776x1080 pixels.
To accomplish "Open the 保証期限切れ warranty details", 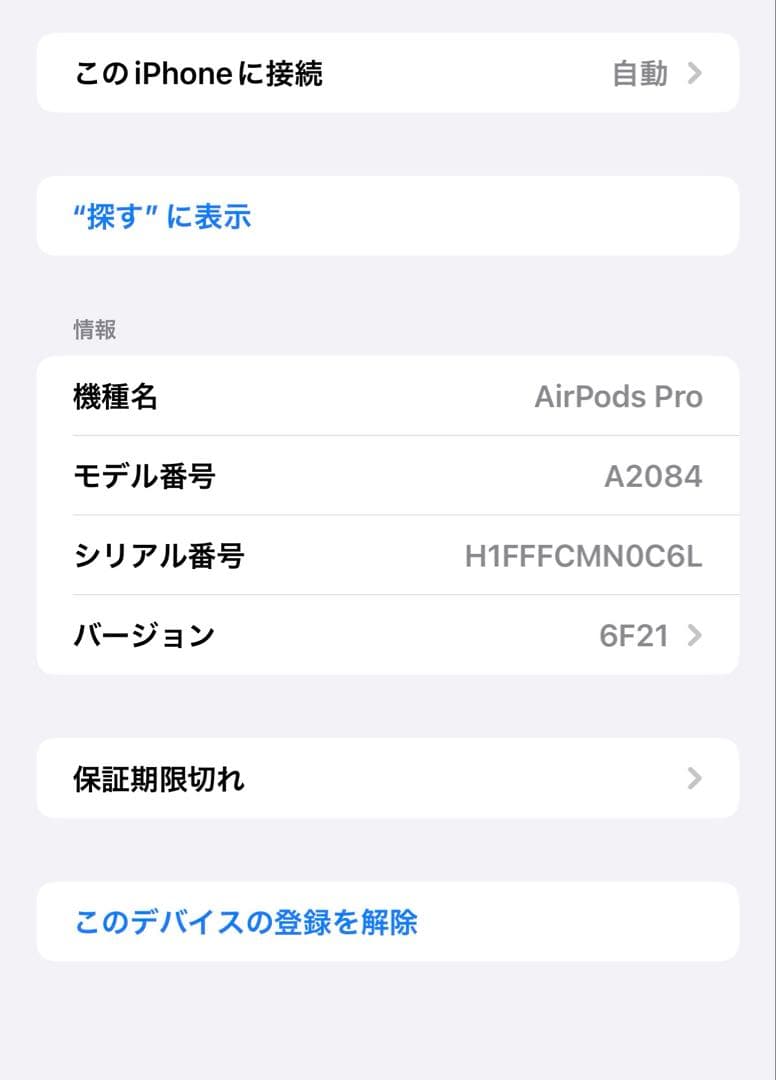I will tap(388, 778).
